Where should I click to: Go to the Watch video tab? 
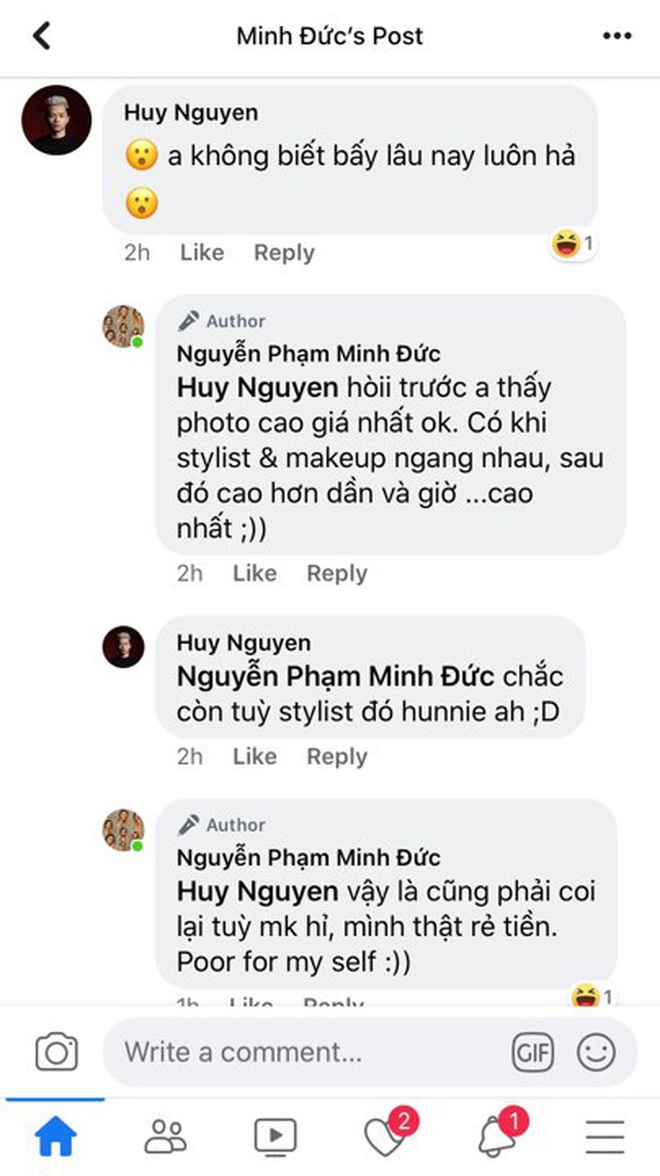[275, 1137]
